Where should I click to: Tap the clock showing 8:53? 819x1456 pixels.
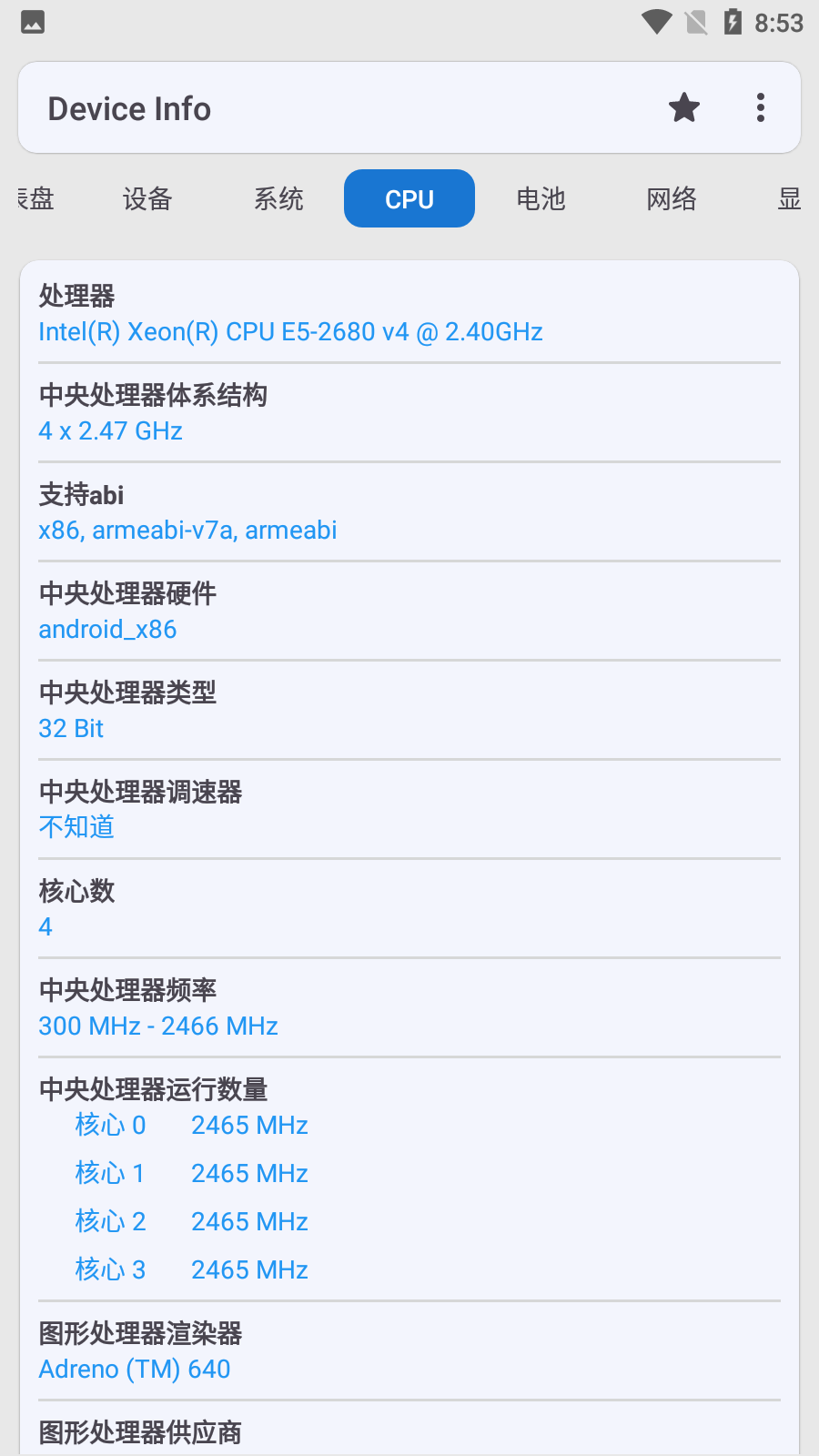click(x=779, y=22)
